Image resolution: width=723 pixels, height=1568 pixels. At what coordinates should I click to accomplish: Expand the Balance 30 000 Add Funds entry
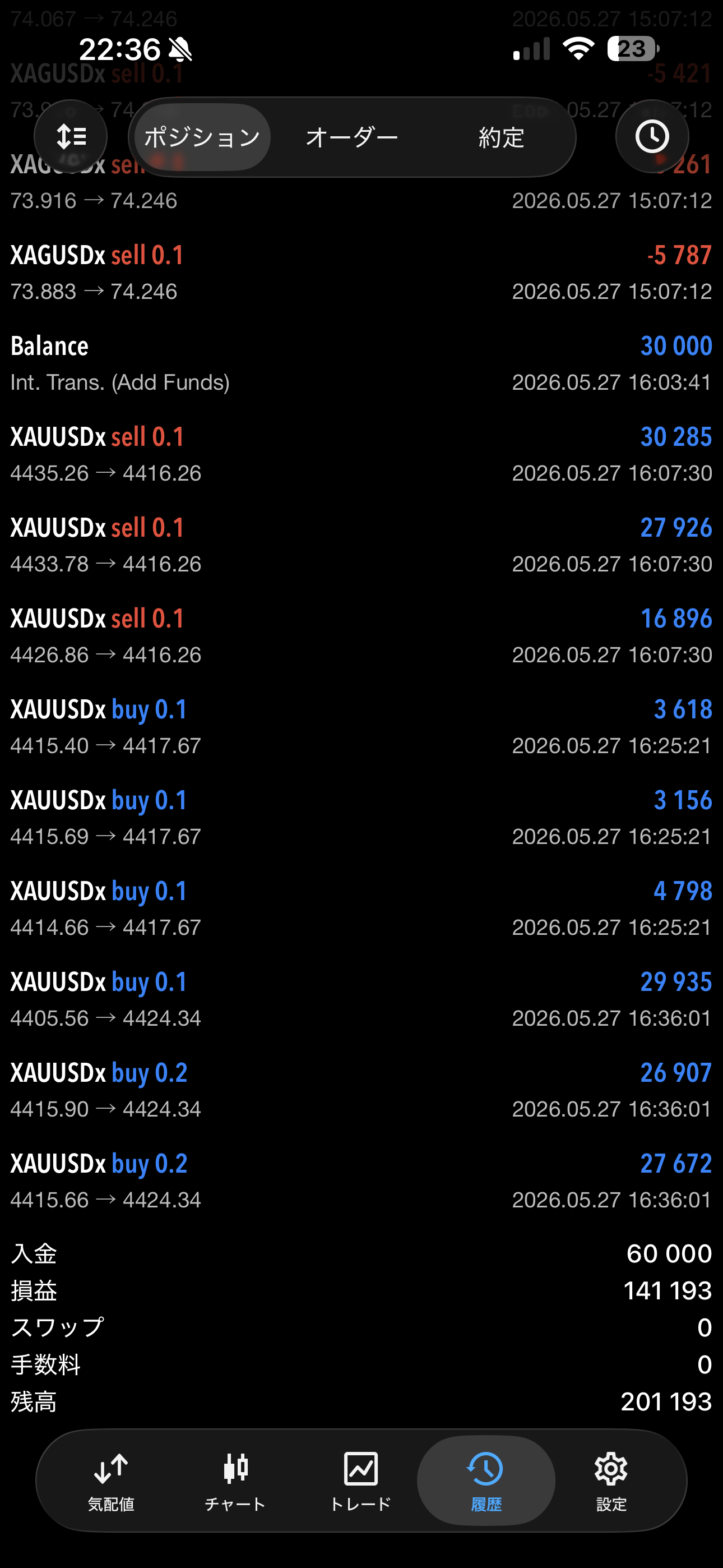(361, 363)
